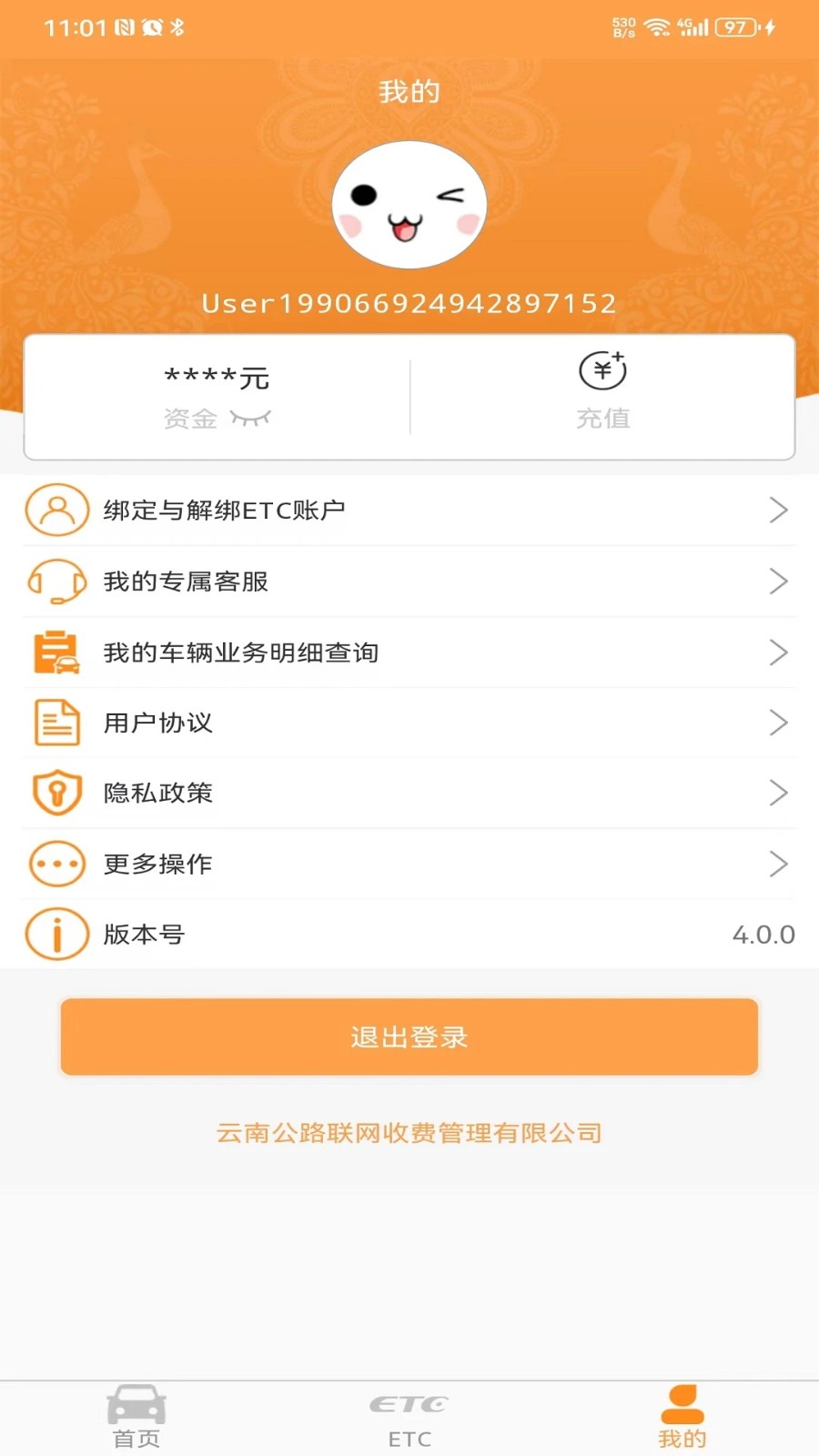Open 我的专属客服 list entry
819x1456 pixels.
click(x=409, y=581)
